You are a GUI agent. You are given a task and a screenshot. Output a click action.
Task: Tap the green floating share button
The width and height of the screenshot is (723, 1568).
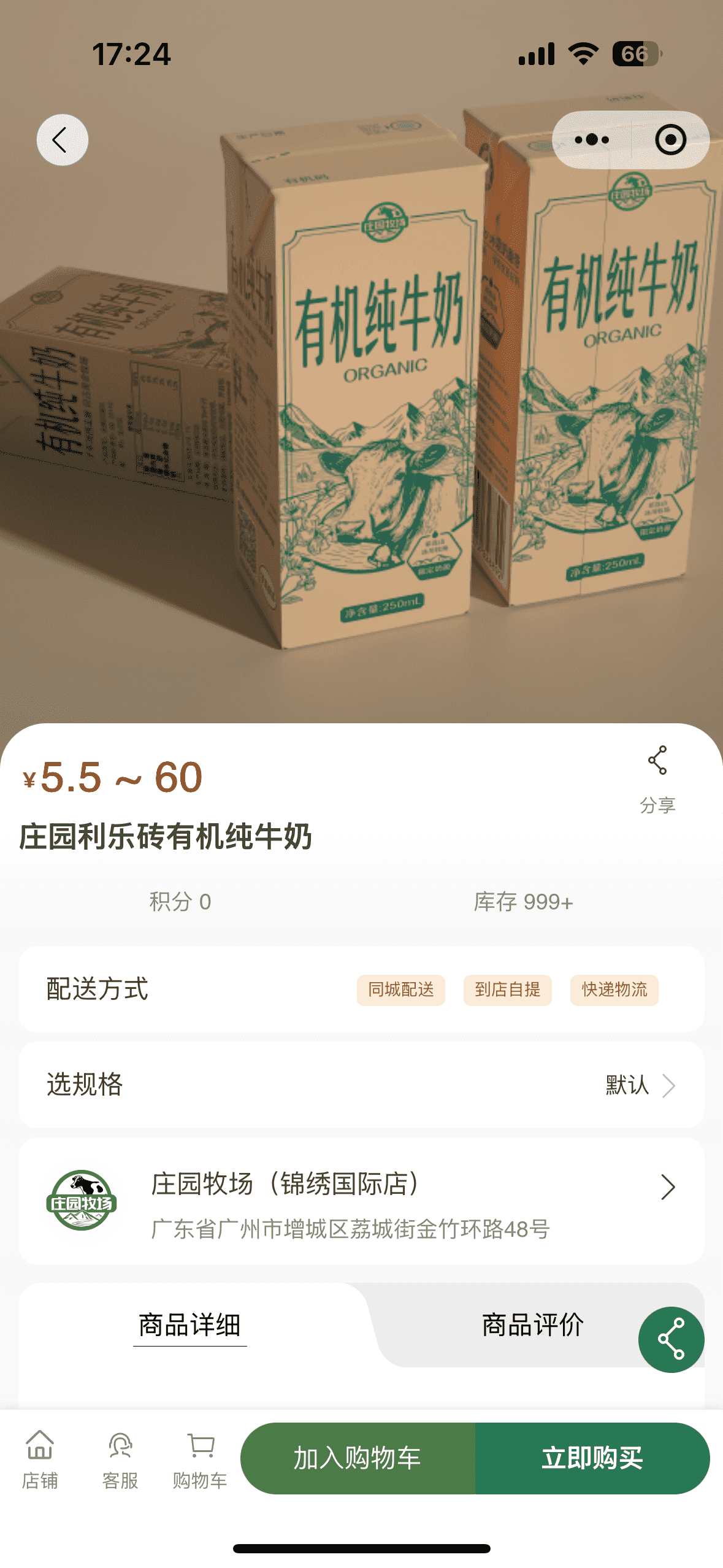(x=671, y=1339)
